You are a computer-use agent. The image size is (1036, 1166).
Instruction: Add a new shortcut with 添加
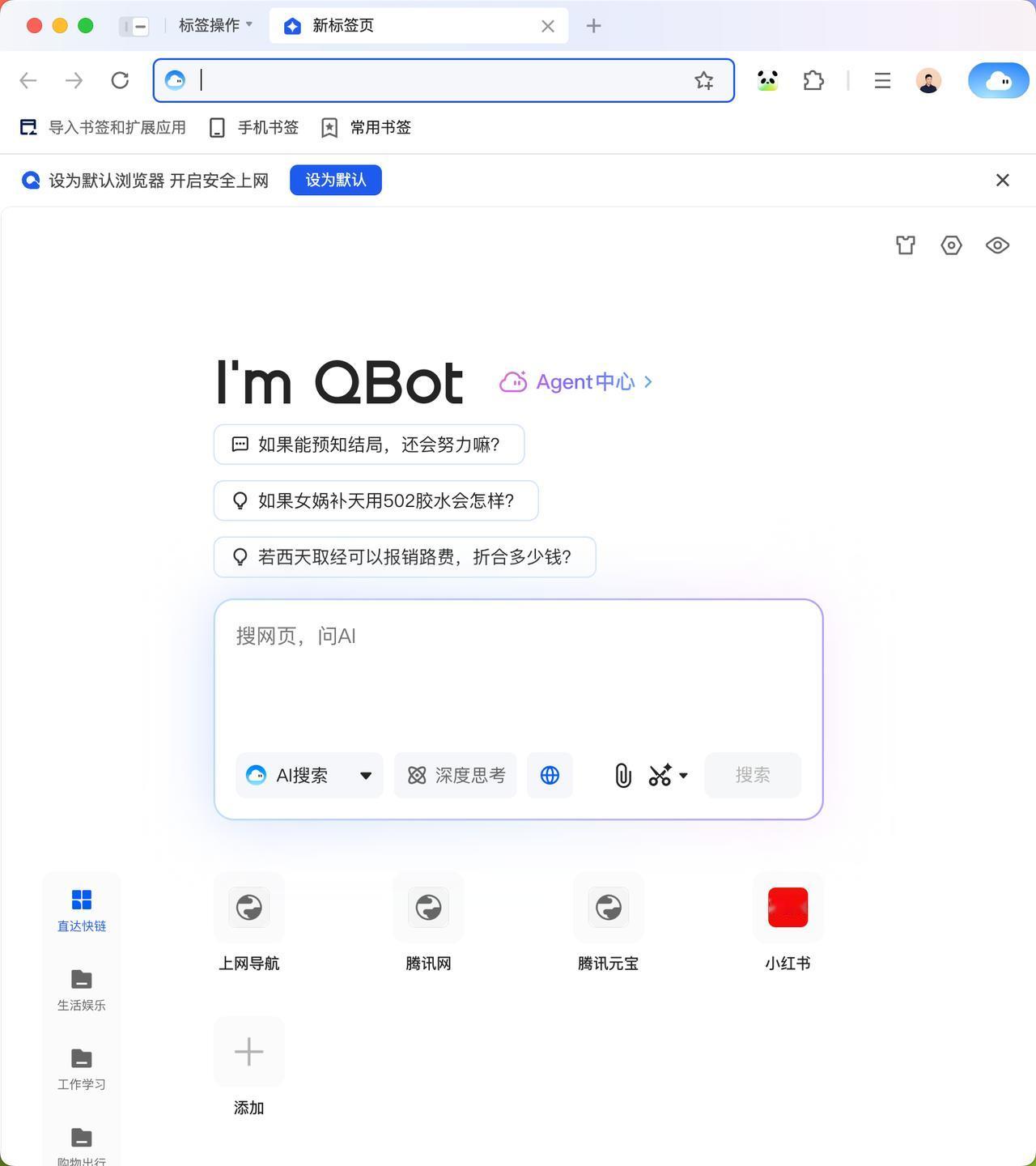click(x=248, y=1067)
